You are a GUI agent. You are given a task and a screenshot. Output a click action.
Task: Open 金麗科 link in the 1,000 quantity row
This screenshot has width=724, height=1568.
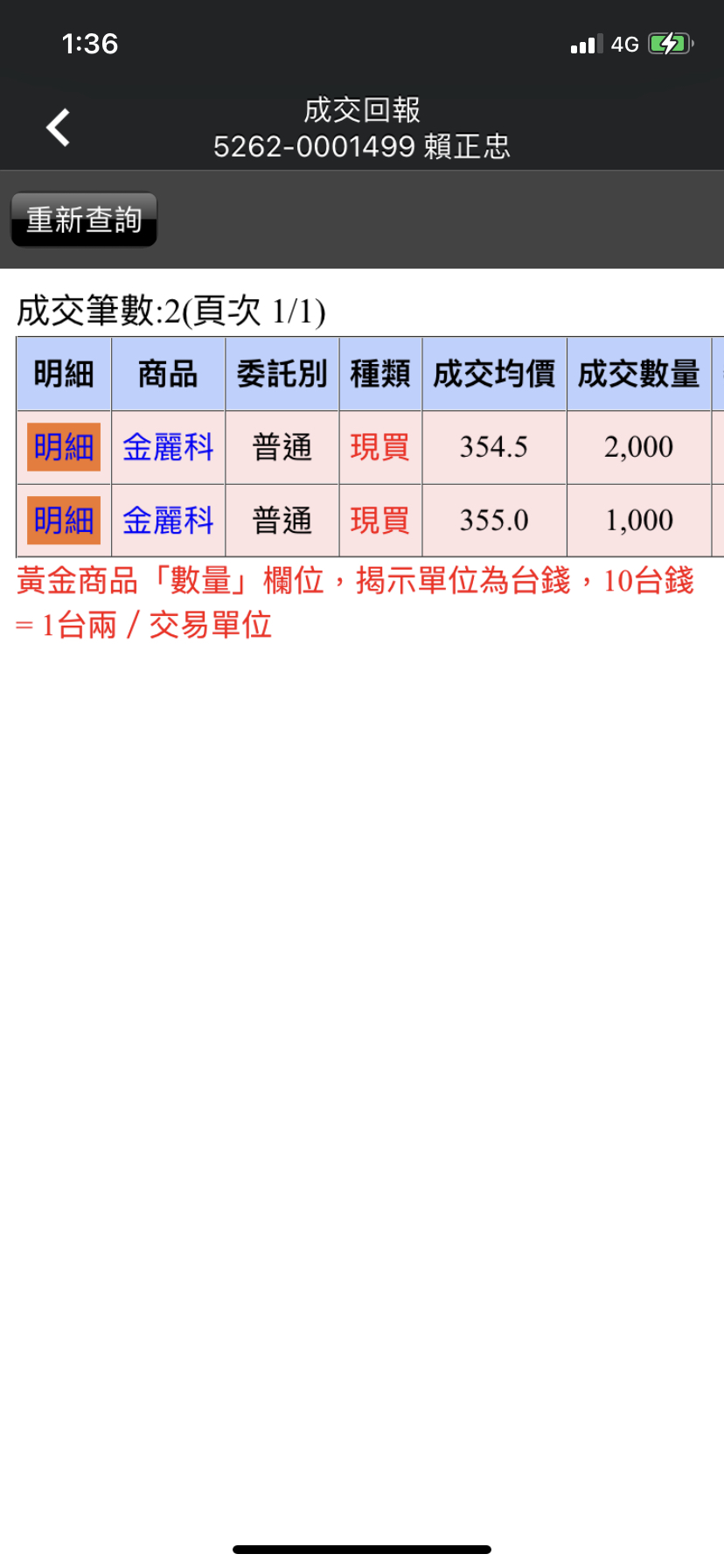(x=168, y=521)
